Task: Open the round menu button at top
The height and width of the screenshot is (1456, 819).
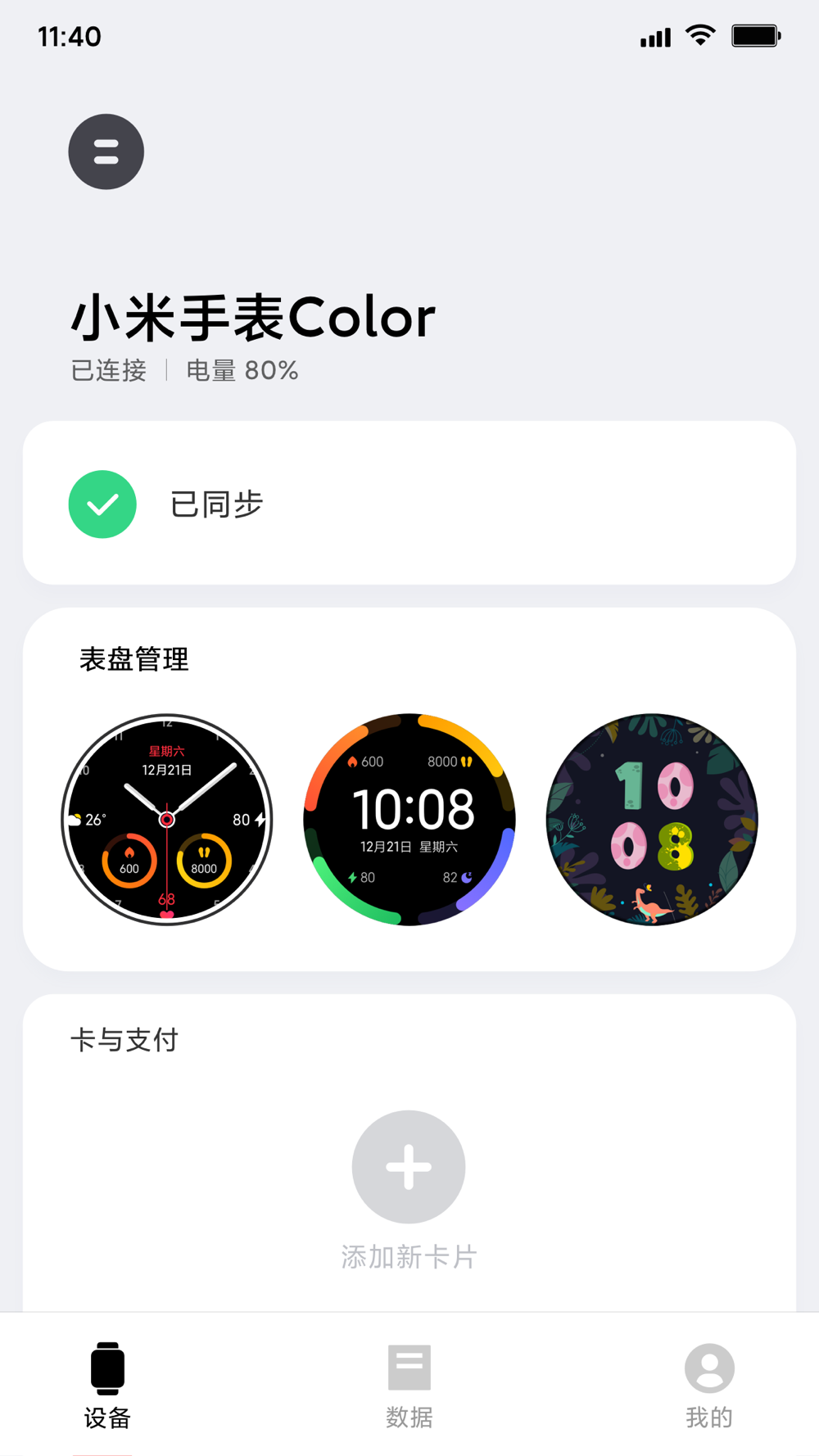Action: point(106,151)
